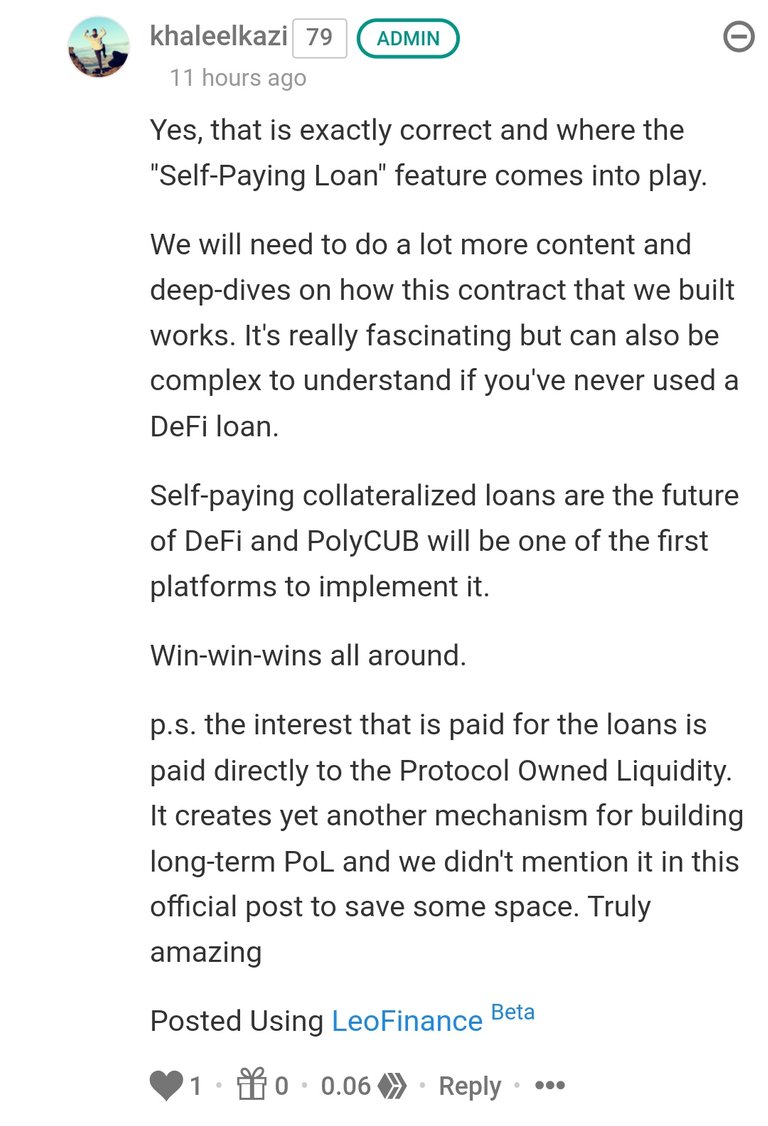Like this comment with the heart
Image resolution: width=768 pixels, height=1126 pixels.
(x=165, y=1086)
